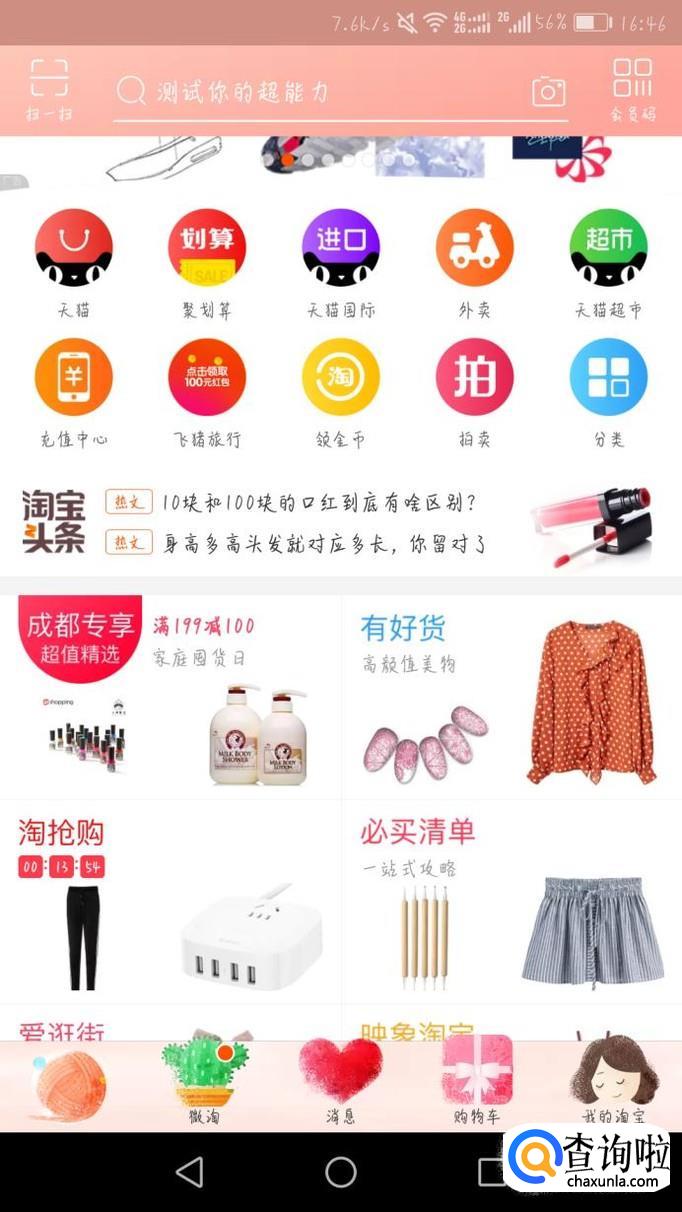The height and width of the screenshot is (1212, 682).
Task: Open 天猫国际
Action: click(341, 263)
